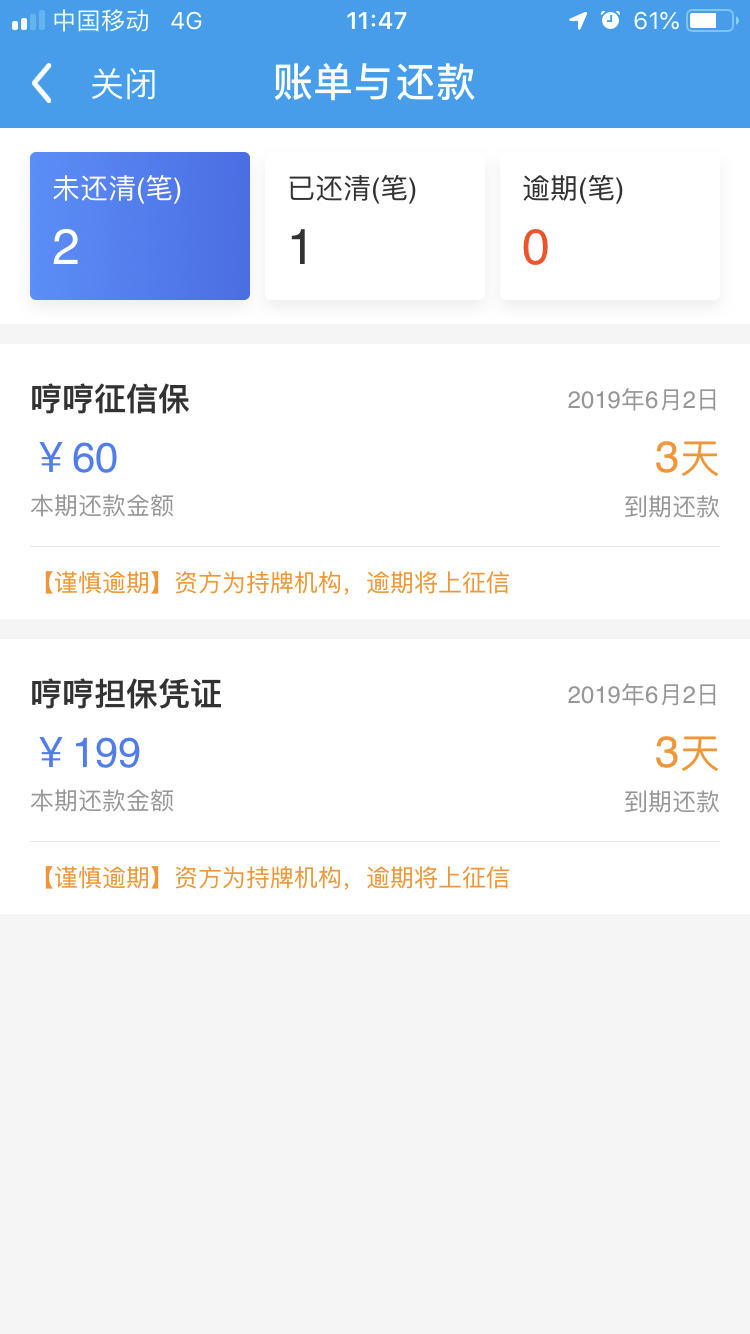
Task: Open the 哼哼担保凭证 bill of ￥199
Action: coord(375,776)
